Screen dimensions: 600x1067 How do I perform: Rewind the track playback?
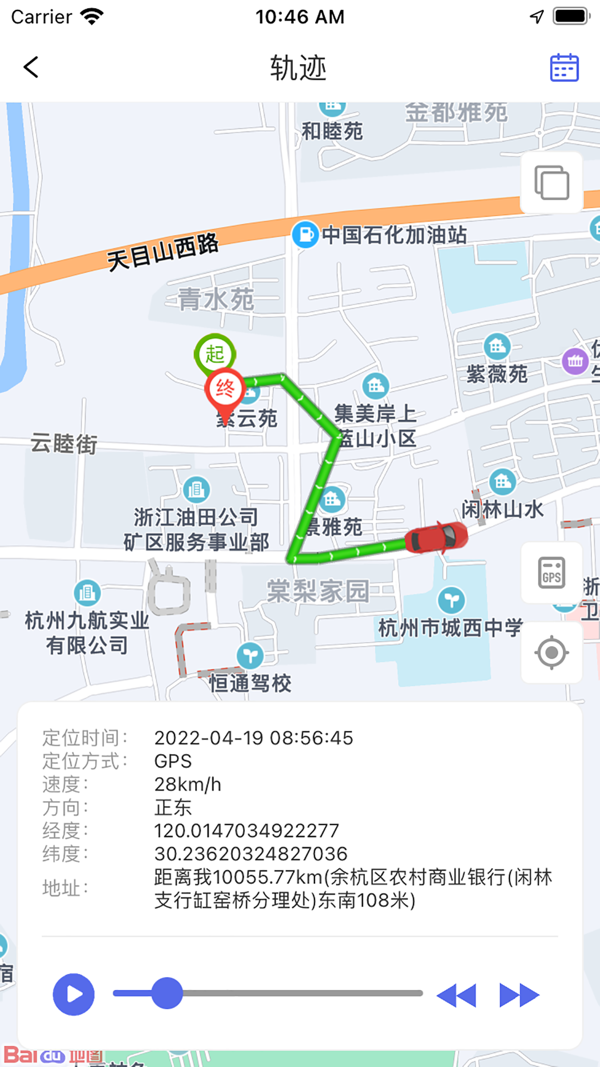point(456,995)
